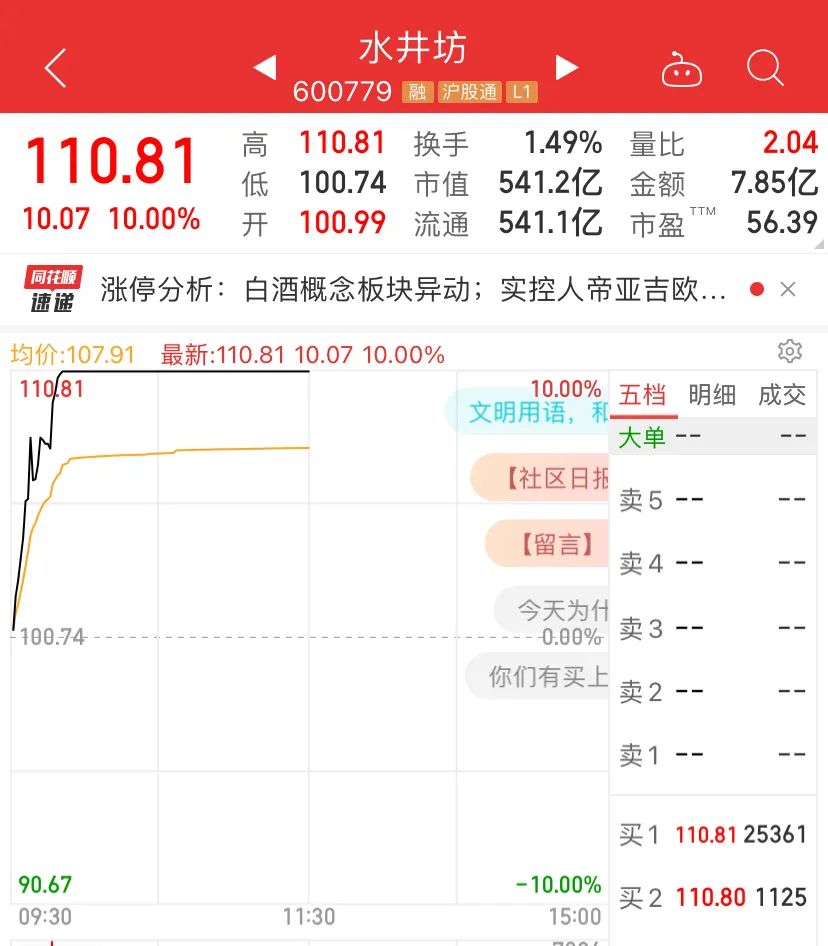The image size is (828, 946).
Task: Switch to previous stock with left arrow
Action: coord(264,66)
